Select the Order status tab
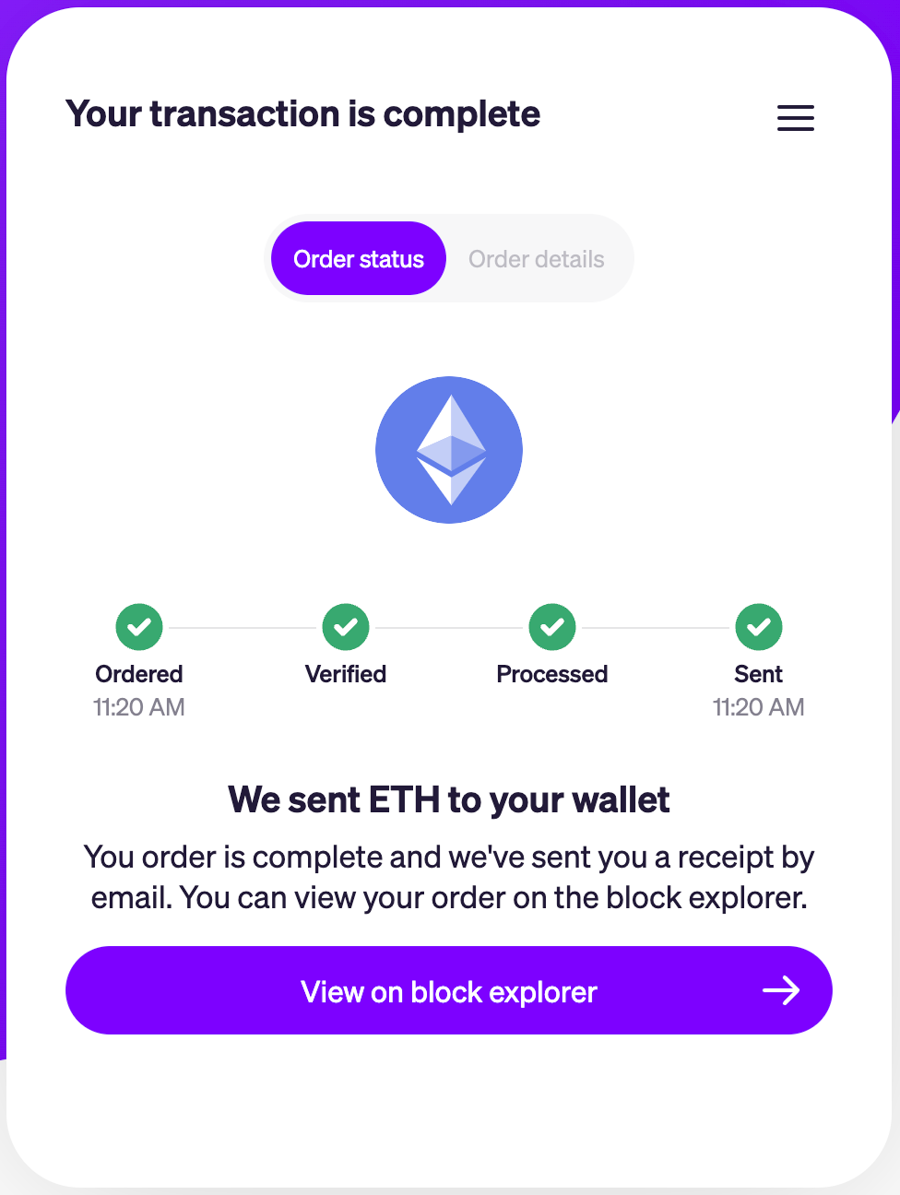Image resolution: width=900 pixels, height=1195 pixels. (x=358, y=259)
